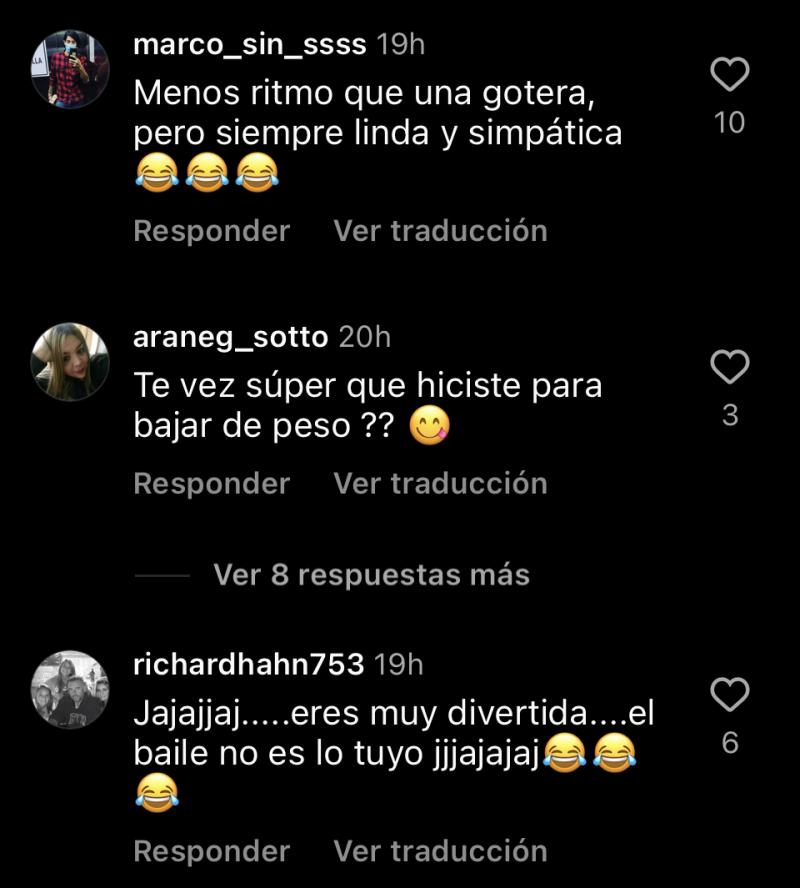Open marco_sin_ssss's profile picture
This screenshot has width=800, height=888.
click(x=69, y=68)
